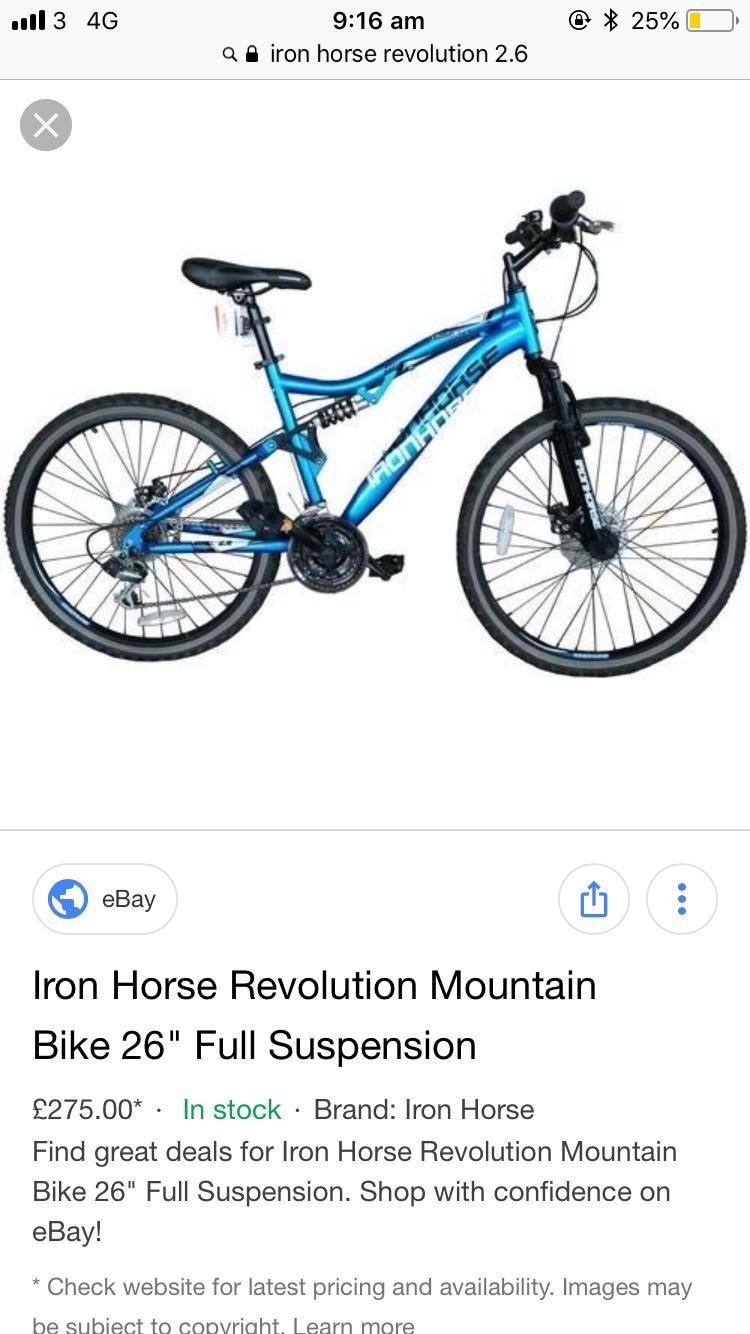750x1334 pixels.
Task: Open the three-dot overflow menu
Action: coord(682,899)
